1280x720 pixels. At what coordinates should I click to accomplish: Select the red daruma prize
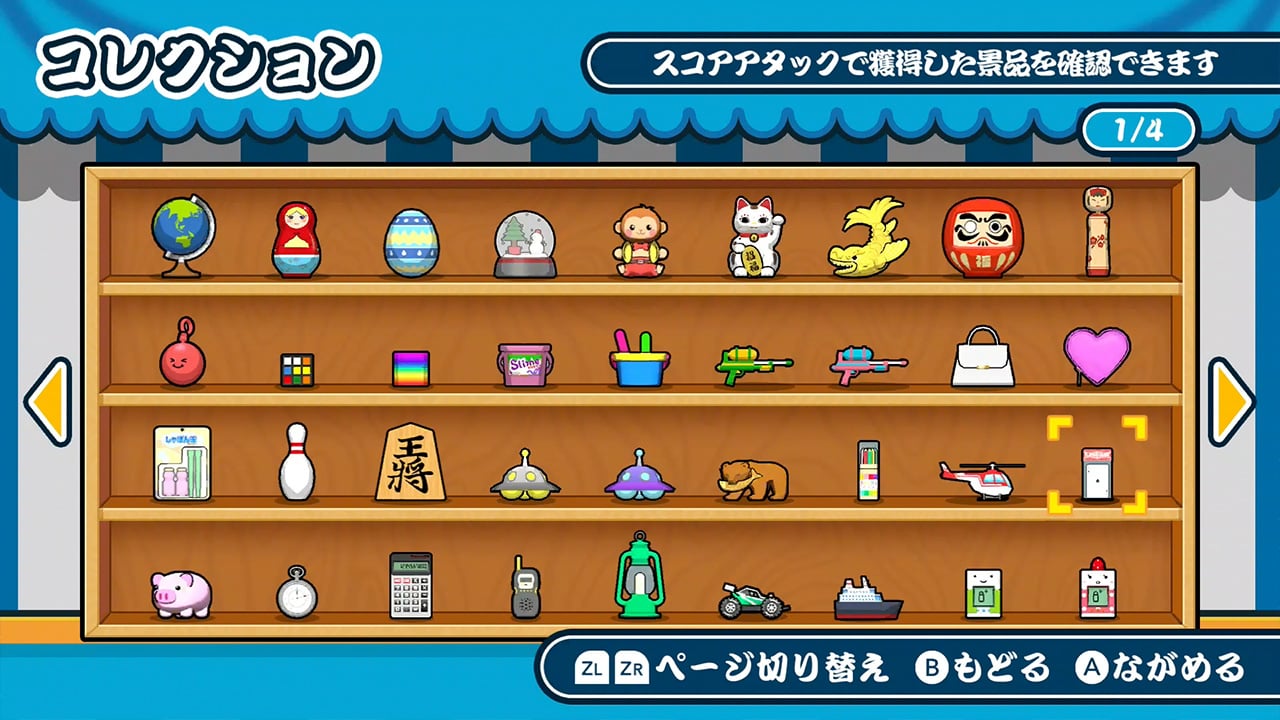pyautogui.click(x=982, y=238)
